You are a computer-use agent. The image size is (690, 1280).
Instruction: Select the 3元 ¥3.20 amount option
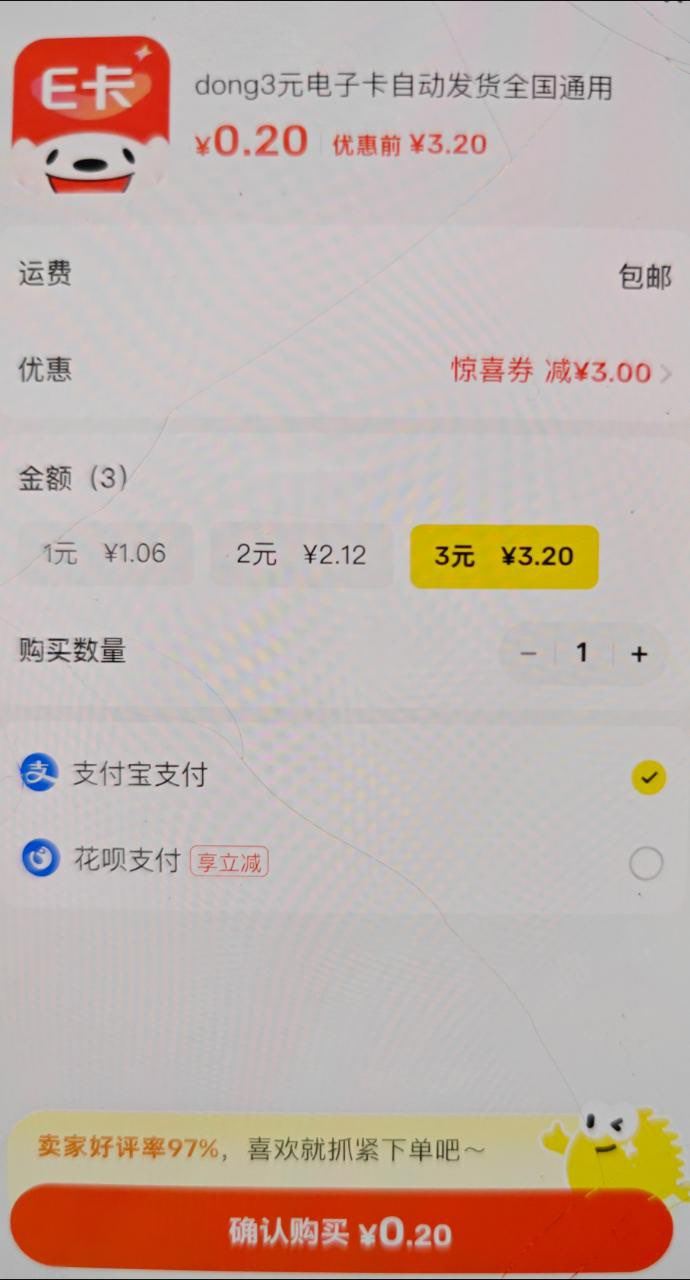pyautogui.click(x=504, y=556)
